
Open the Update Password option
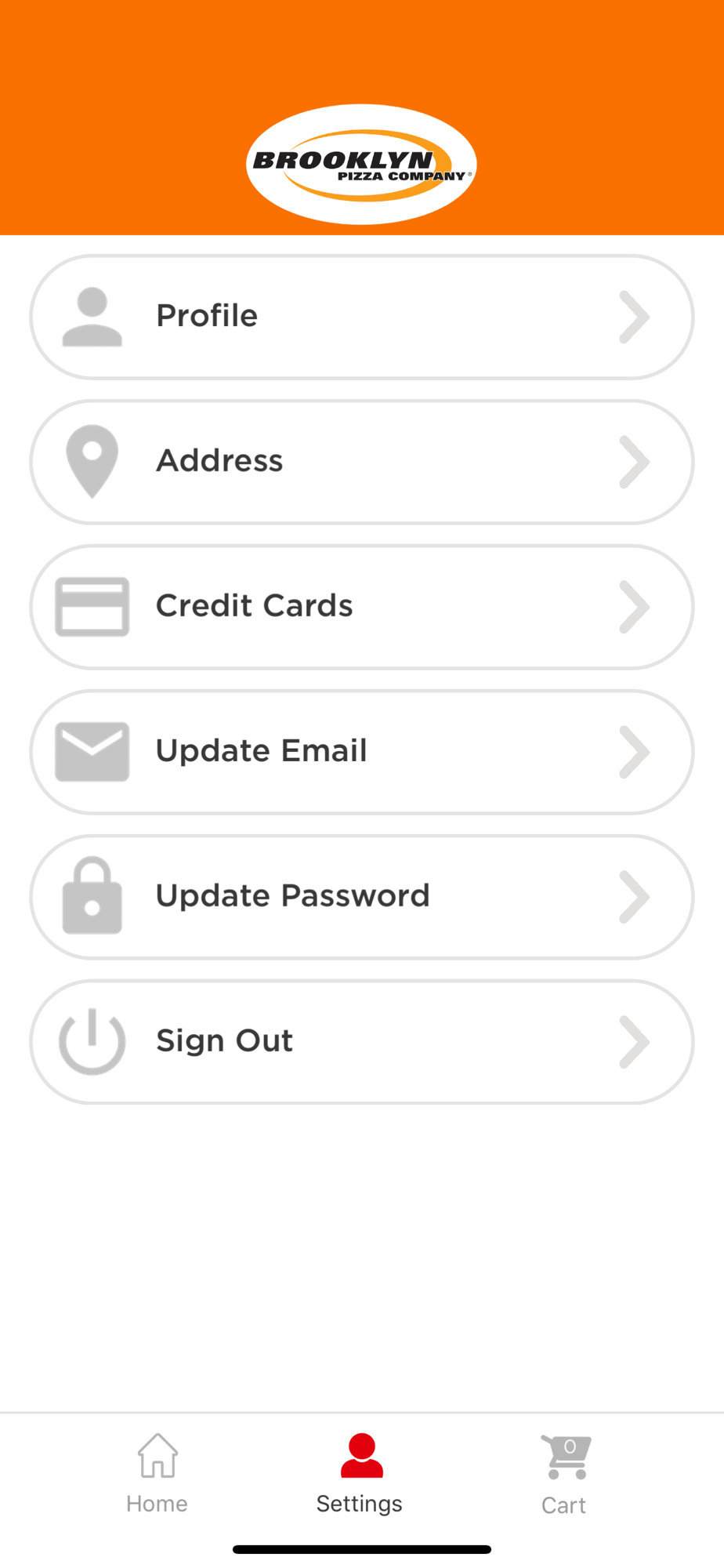point(361,897)
